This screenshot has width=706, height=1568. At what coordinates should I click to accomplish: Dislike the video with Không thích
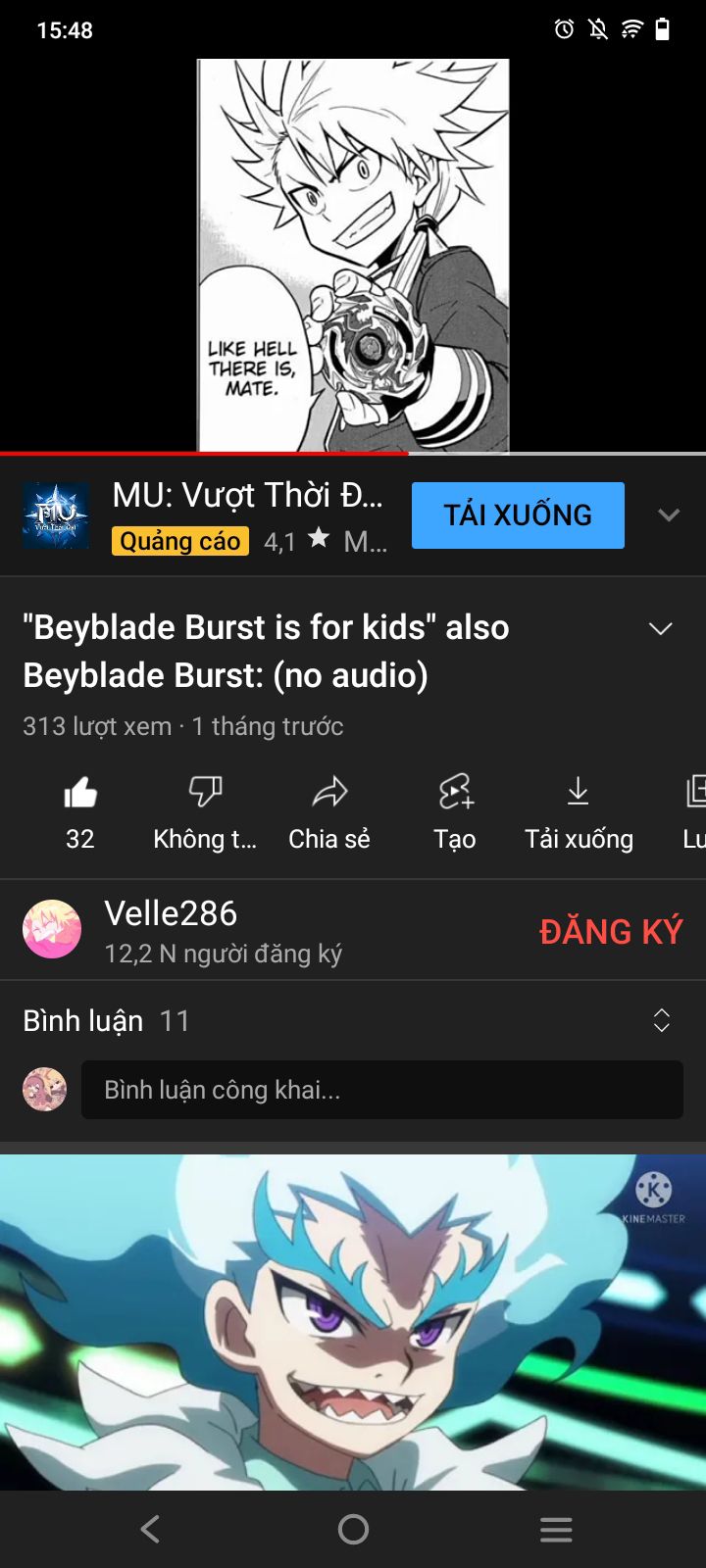[x=205, y=809]
